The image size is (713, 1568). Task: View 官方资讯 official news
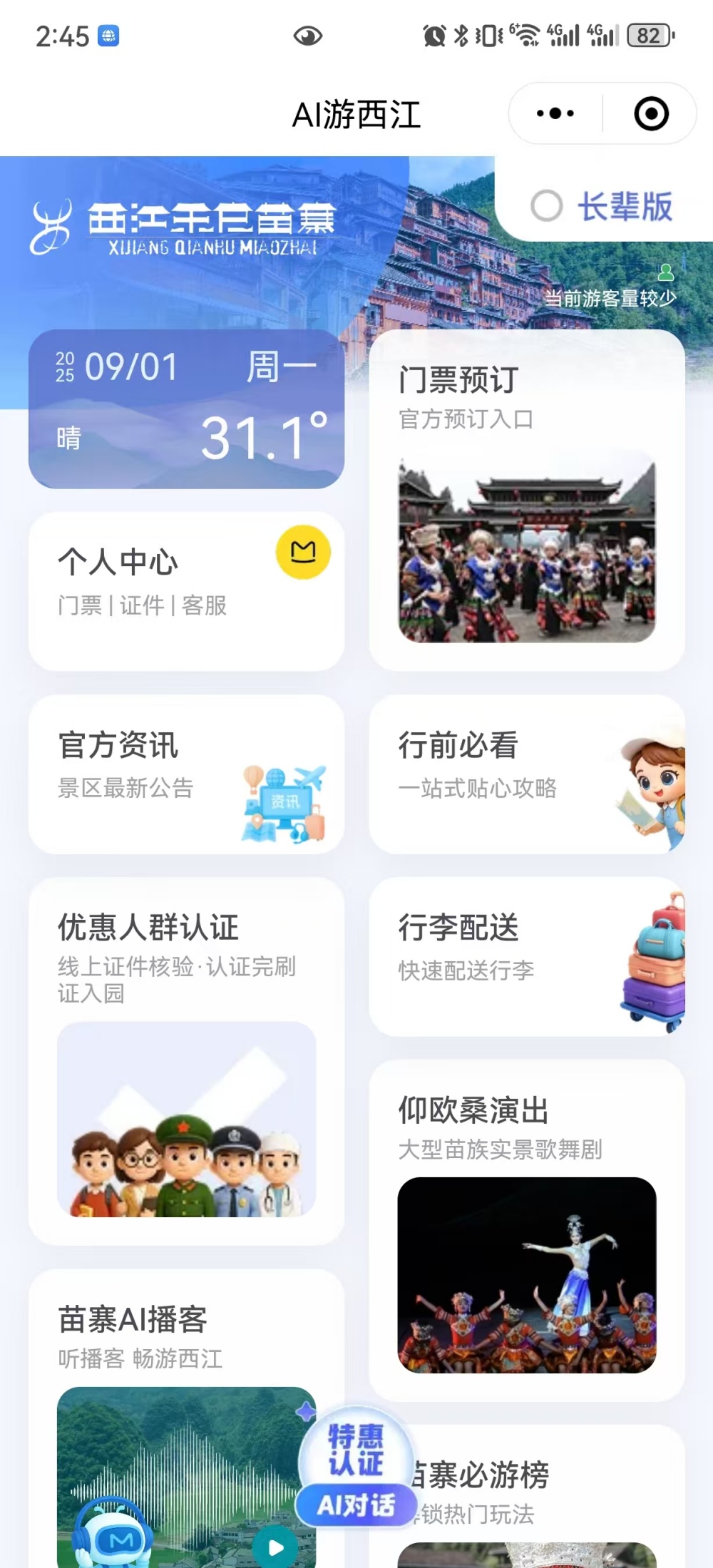pyautogui.click(x=186, y=774)
